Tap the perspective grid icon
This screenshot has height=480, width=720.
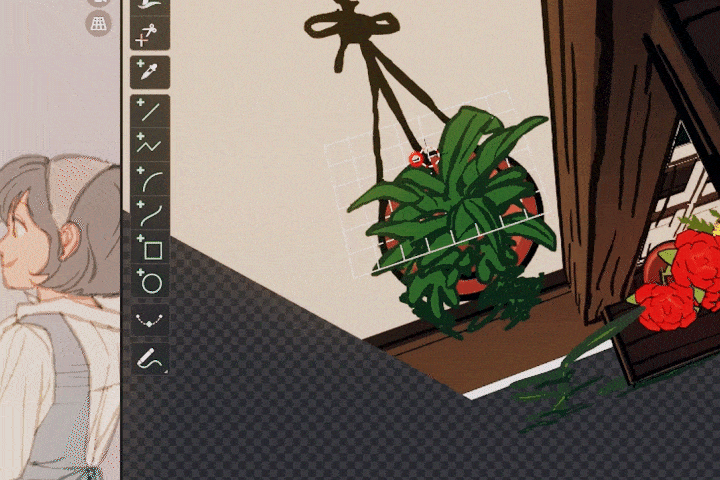[x=98, y=24]
